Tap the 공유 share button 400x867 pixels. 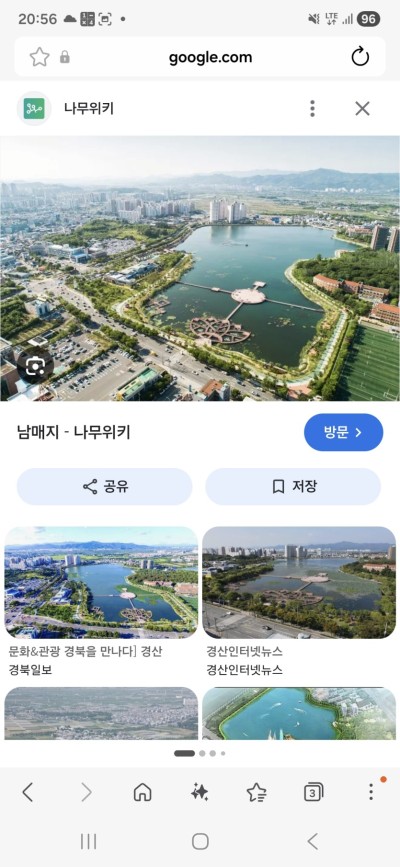pos(105,487)
